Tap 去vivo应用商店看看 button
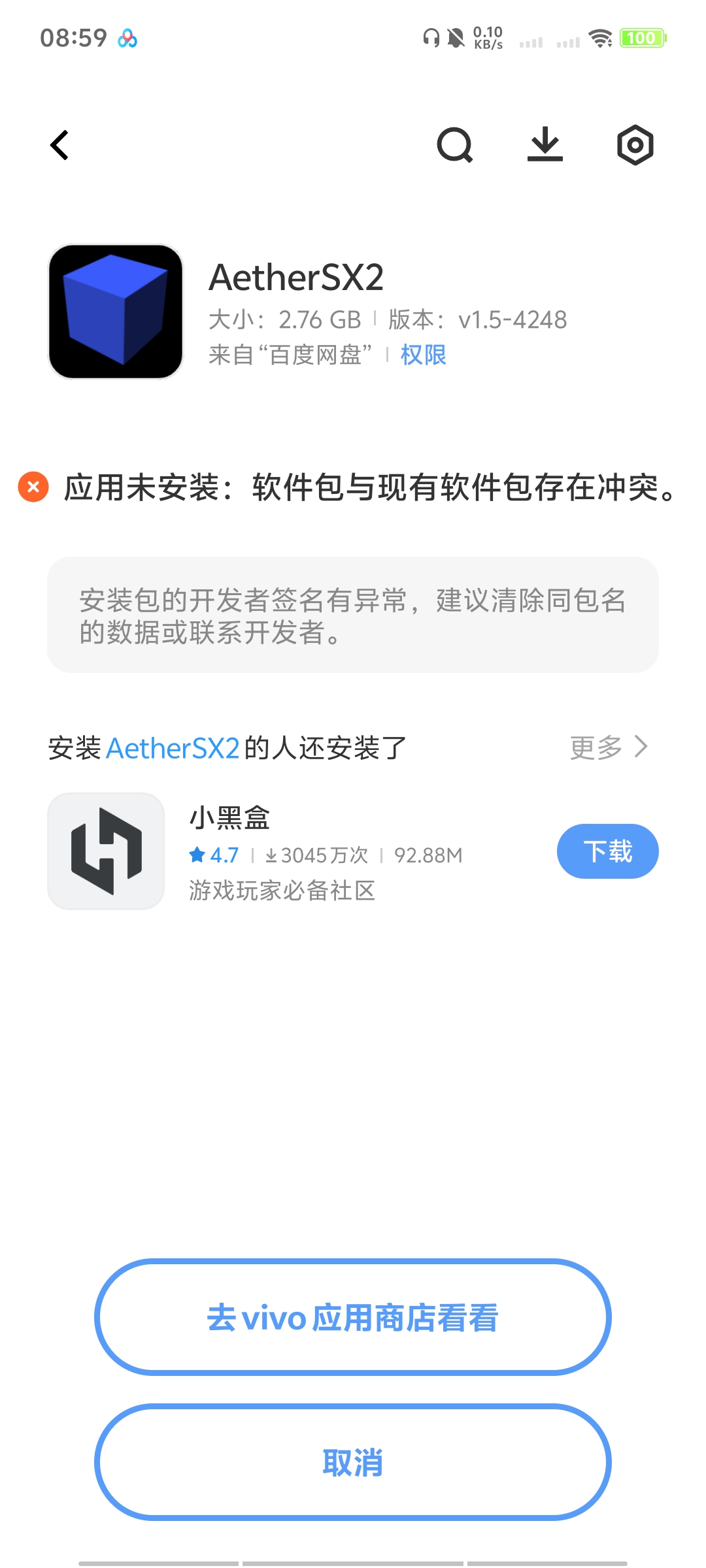 [x=353, y=1317]
